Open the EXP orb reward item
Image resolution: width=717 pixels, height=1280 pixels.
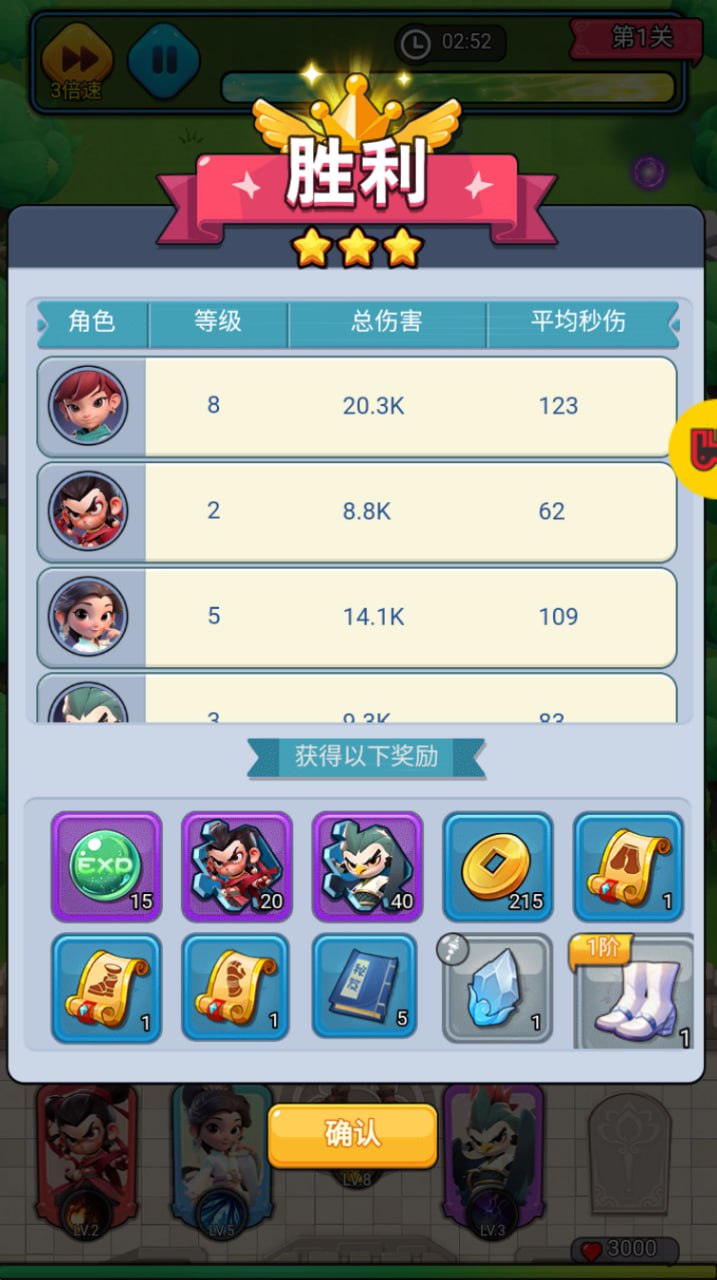click(106, 866)
